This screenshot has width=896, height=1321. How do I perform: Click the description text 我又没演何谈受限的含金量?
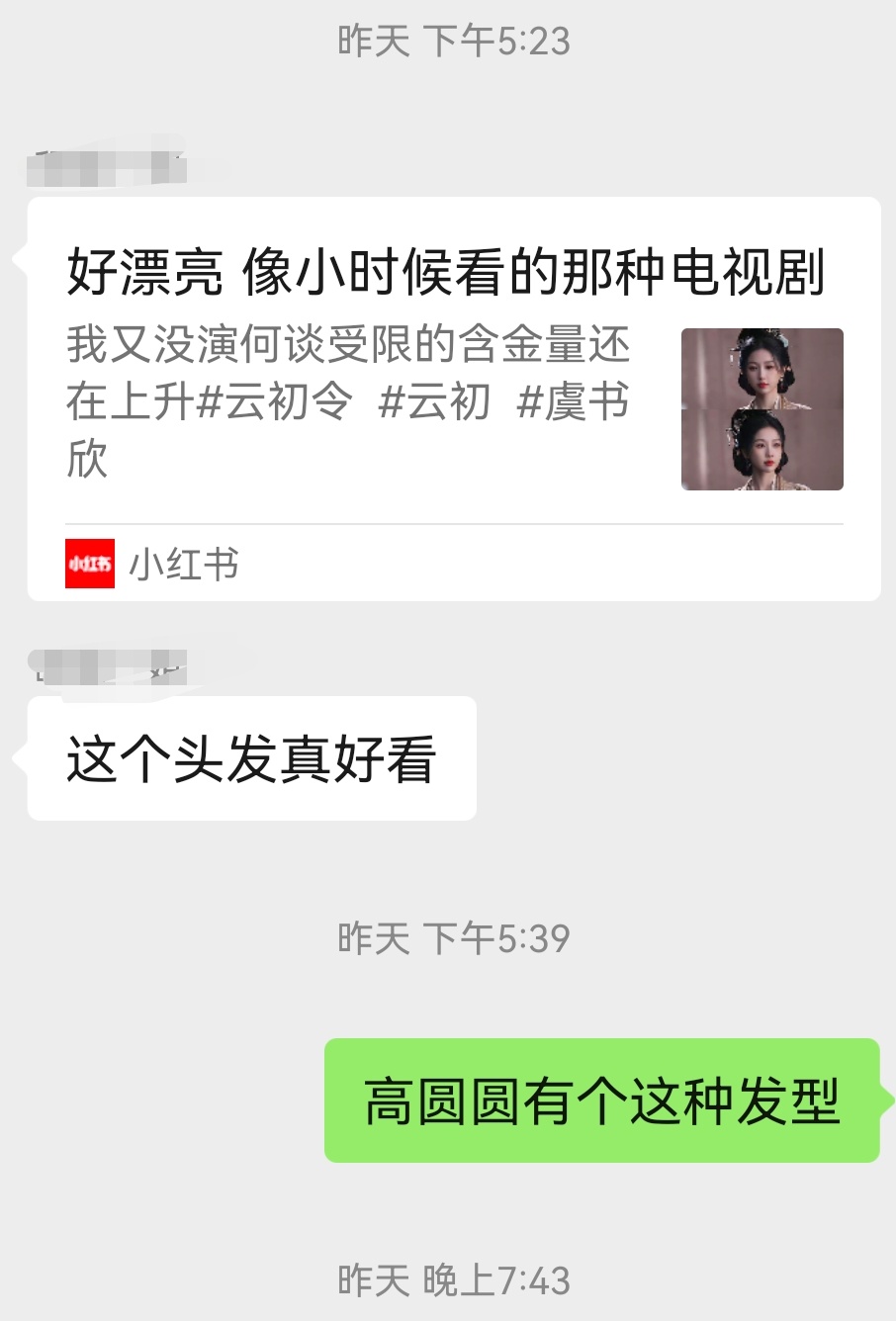point(346,347)
